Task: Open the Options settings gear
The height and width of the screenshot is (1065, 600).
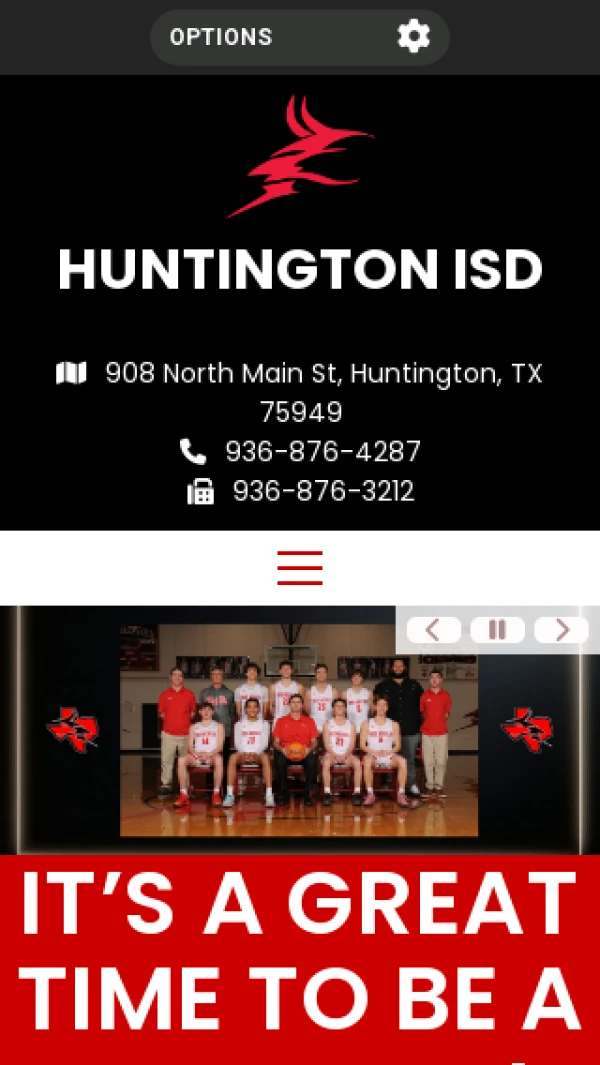Action: pos(412,37)
